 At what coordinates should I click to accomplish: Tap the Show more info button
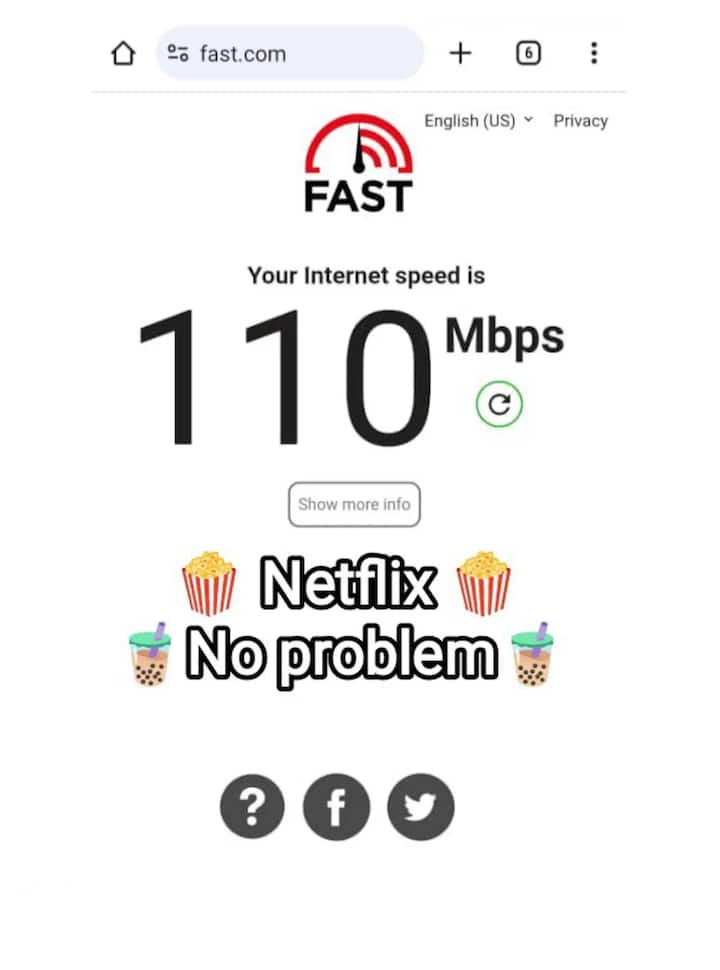pyautogui.click(x=354, y=505)
